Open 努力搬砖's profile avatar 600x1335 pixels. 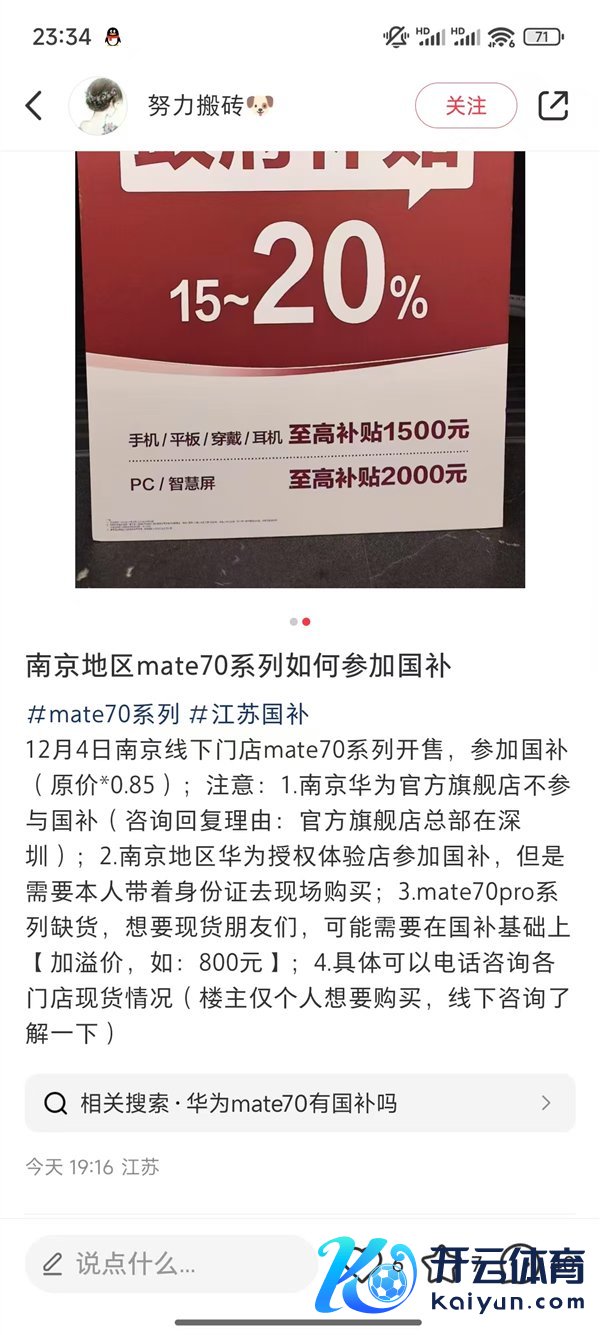pos(98,106)
